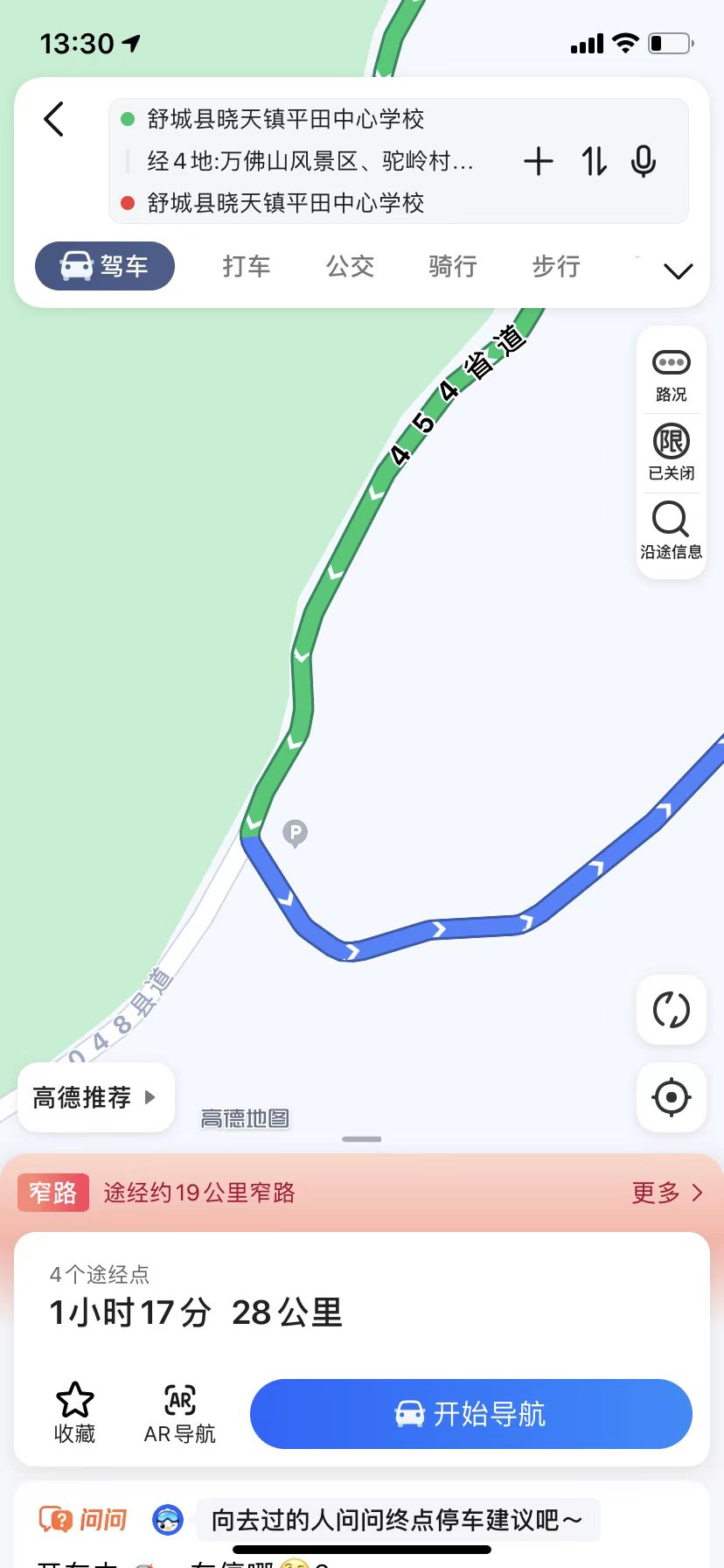Tap 开始导航 to start navigation
The width and height of the screenshot is (724, 1568).
470,1413
